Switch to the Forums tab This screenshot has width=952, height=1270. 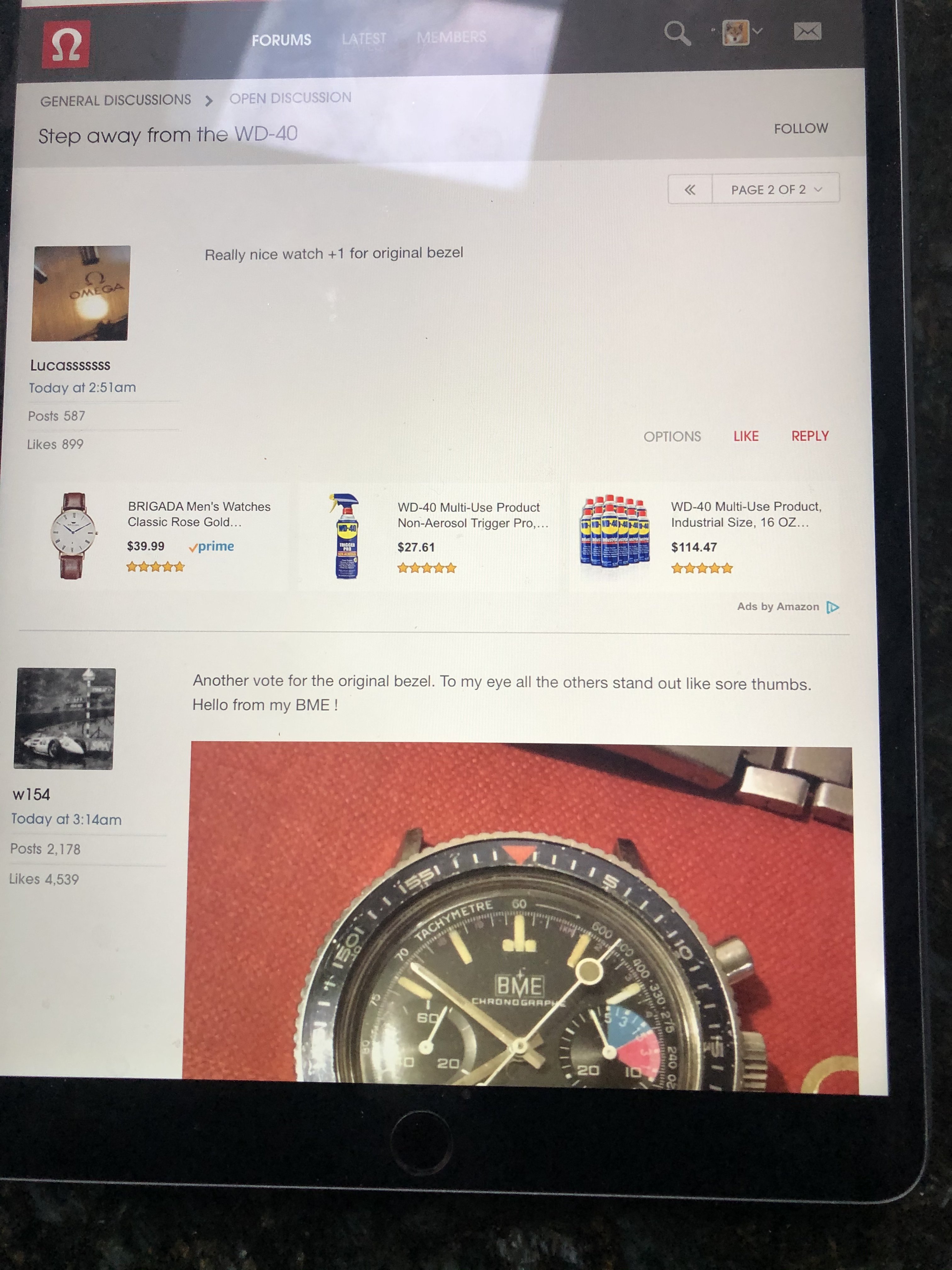click(x=281, y=40)
